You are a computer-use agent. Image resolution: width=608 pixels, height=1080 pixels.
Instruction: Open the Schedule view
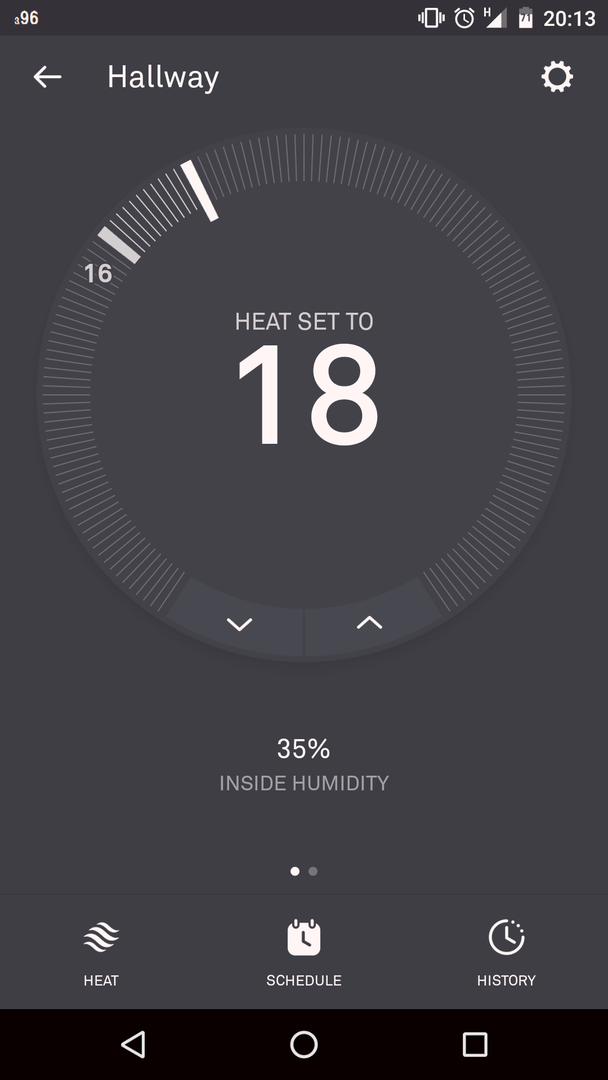pos(304,952)
